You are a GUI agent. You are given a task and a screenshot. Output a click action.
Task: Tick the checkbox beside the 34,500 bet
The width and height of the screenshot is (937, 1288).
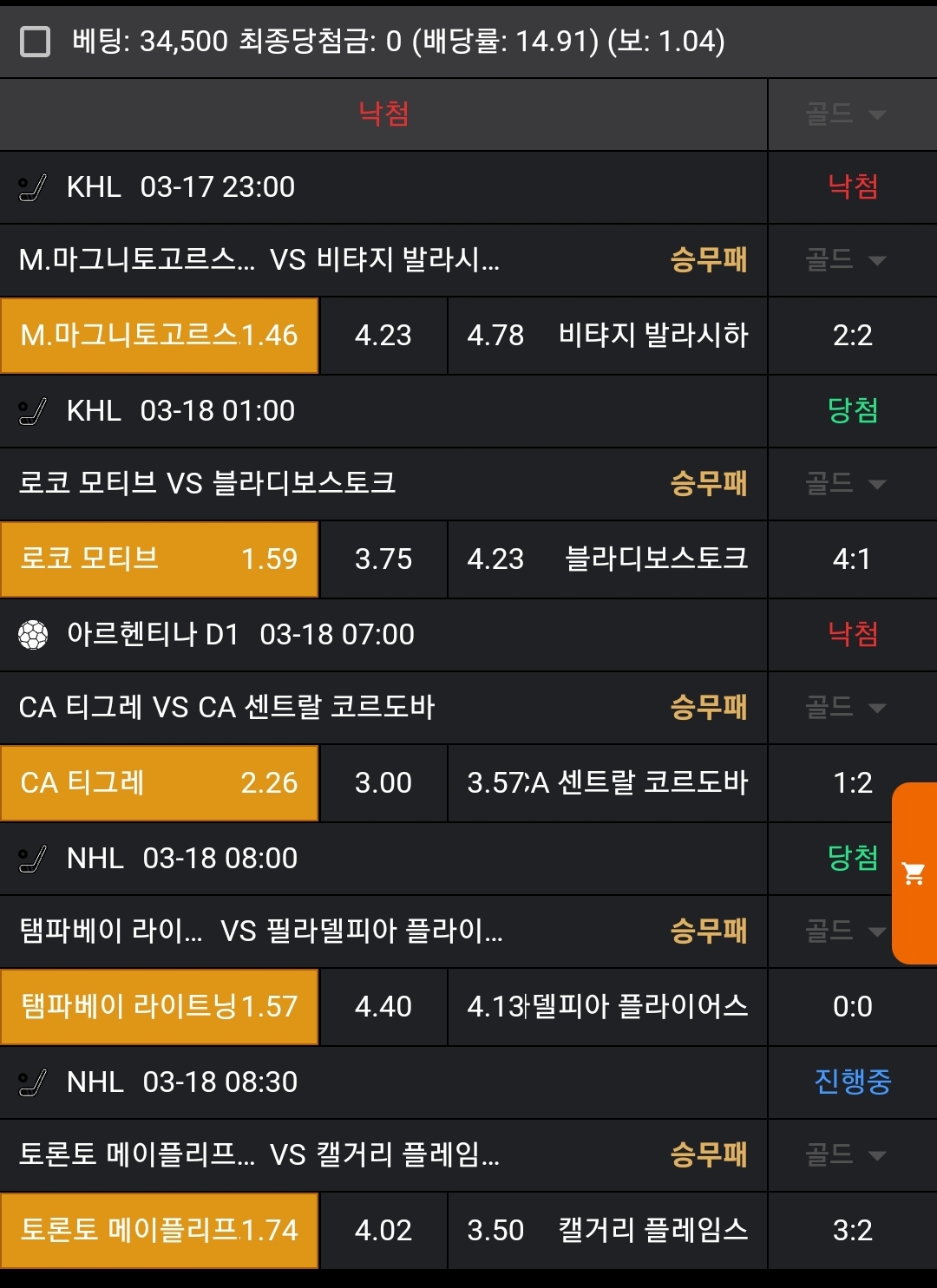click(35, 41)
